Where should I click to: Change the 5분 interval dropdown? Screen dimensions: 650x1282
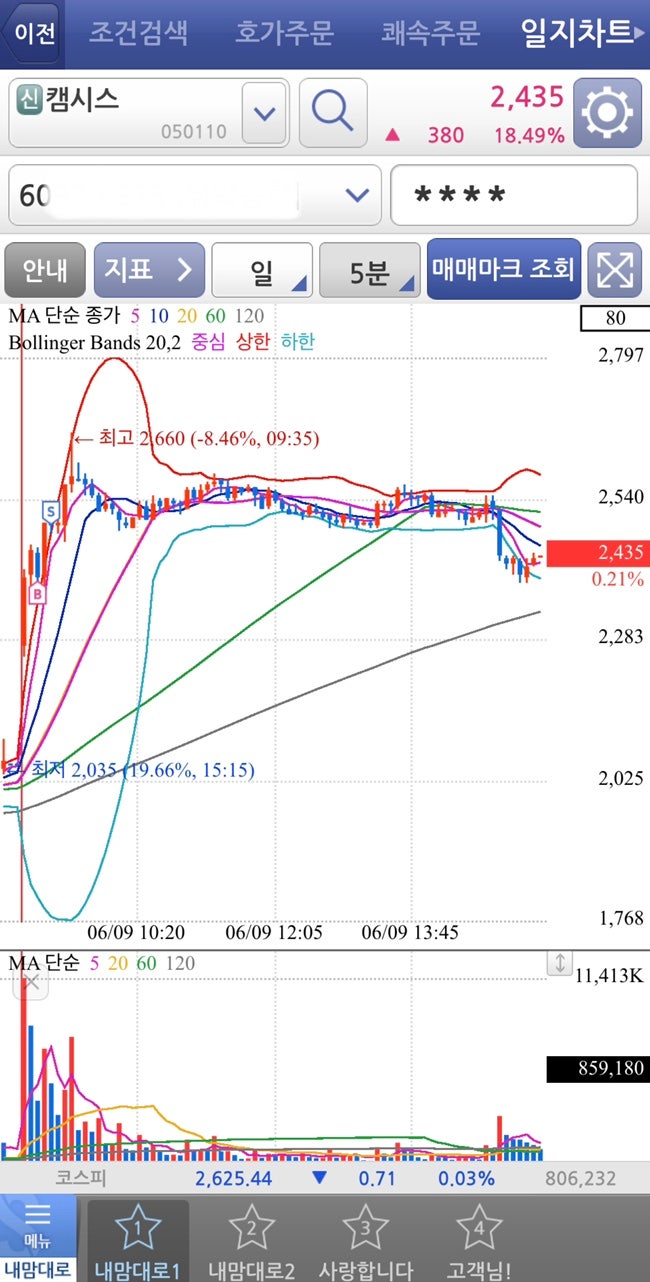tap(369, 270)
